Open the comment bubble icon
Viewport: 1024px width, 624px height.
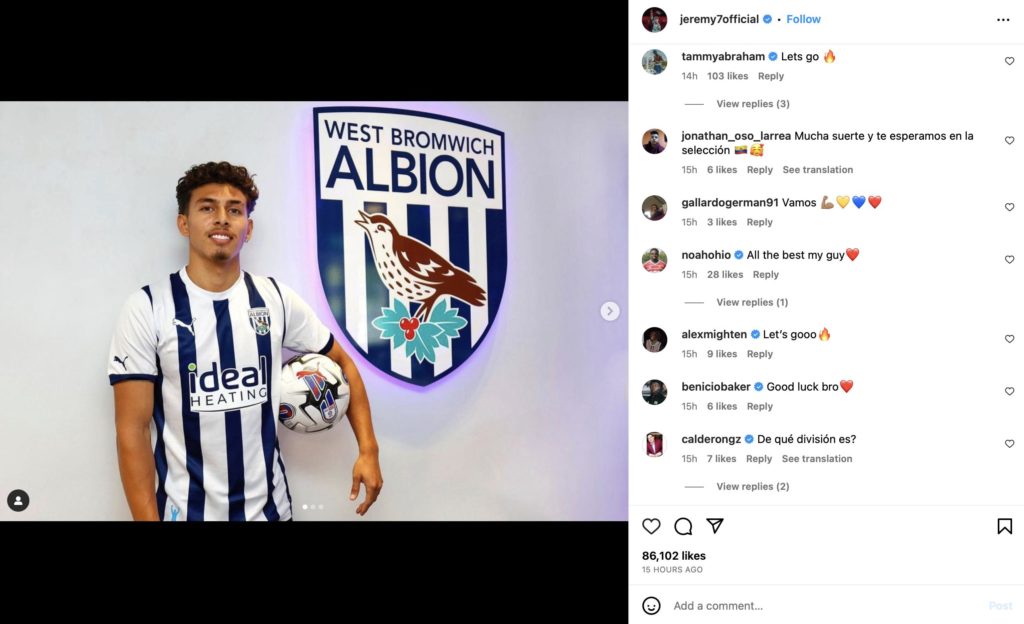[x=683, y=526]
